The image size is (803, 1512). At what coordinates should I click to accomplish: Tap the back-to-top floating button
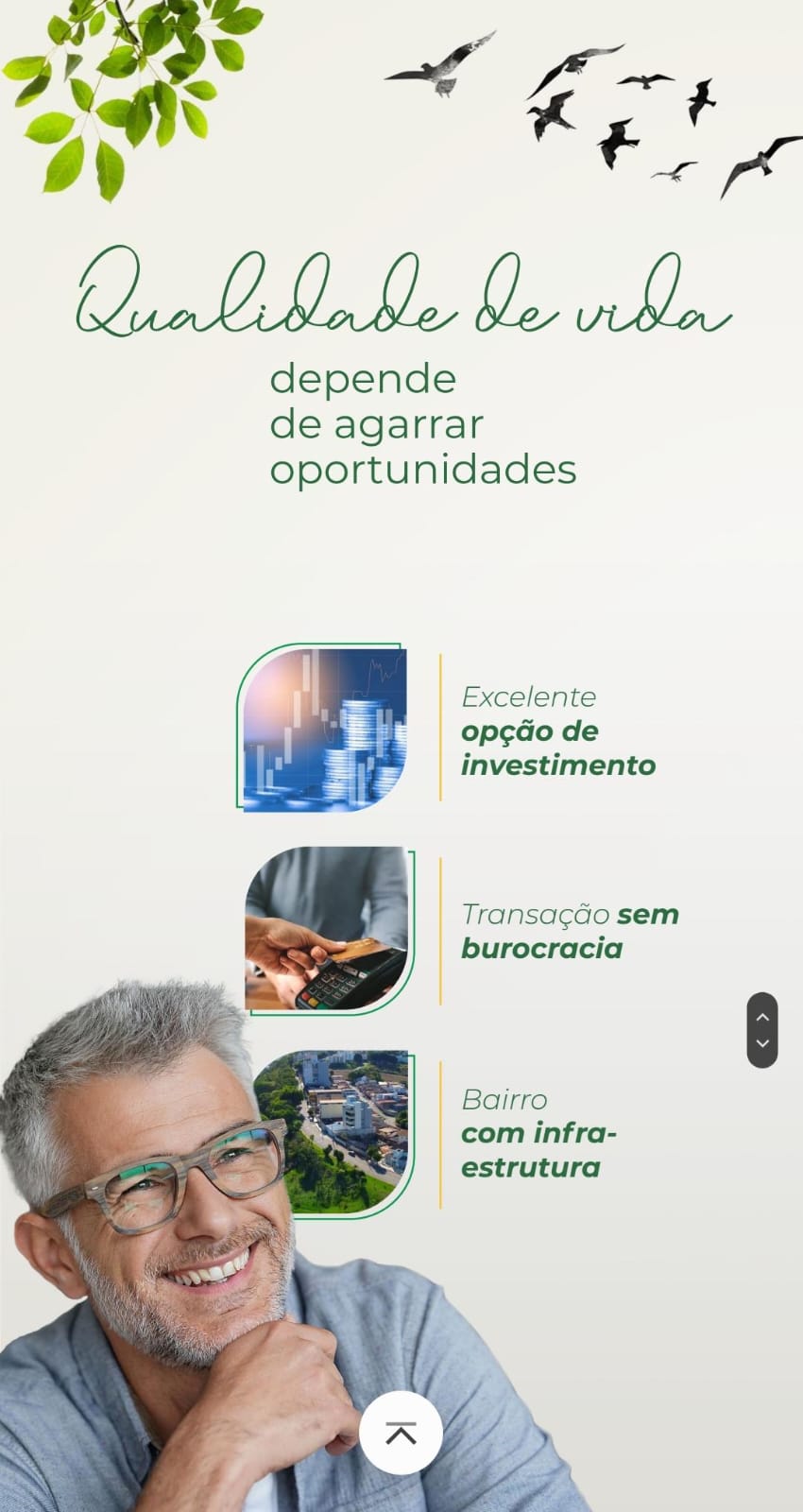click(x=401, y=1433)
